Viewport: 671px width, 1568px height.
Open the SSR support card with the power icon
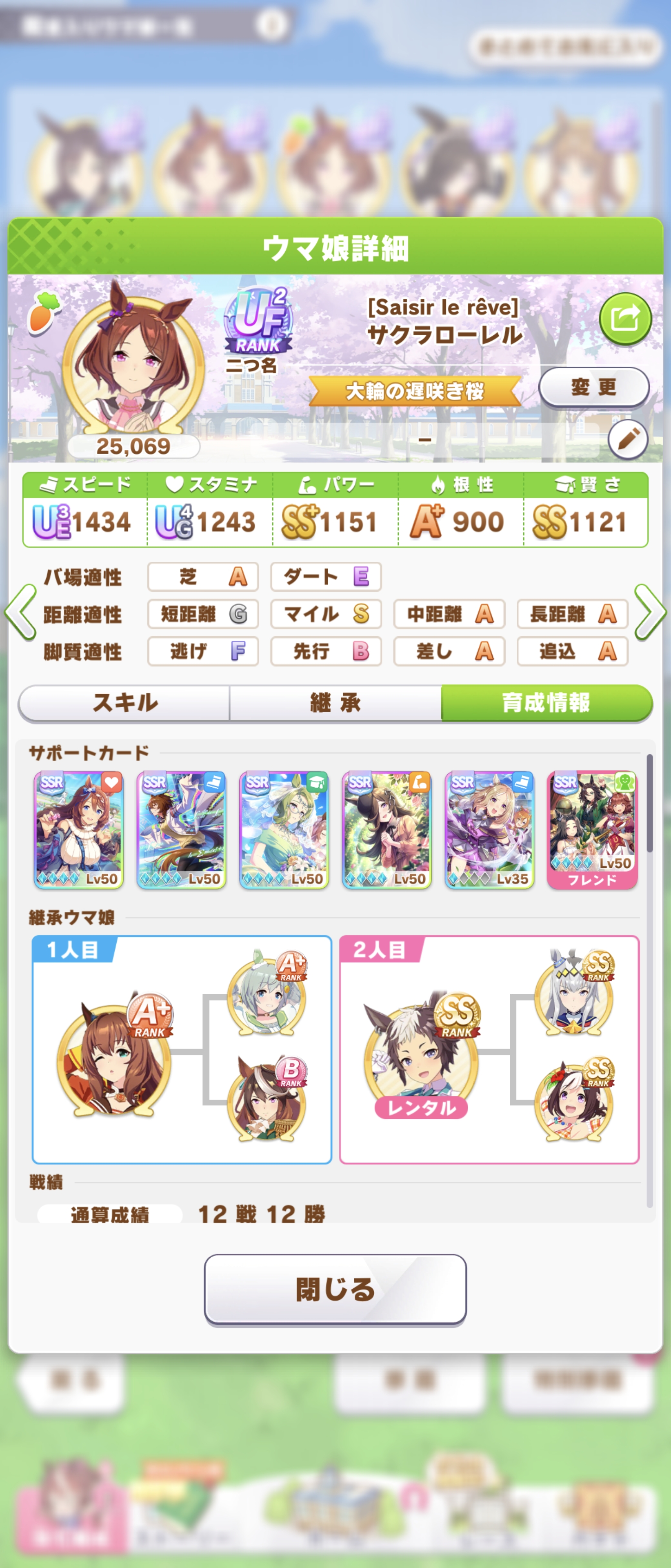click(386, 830)
